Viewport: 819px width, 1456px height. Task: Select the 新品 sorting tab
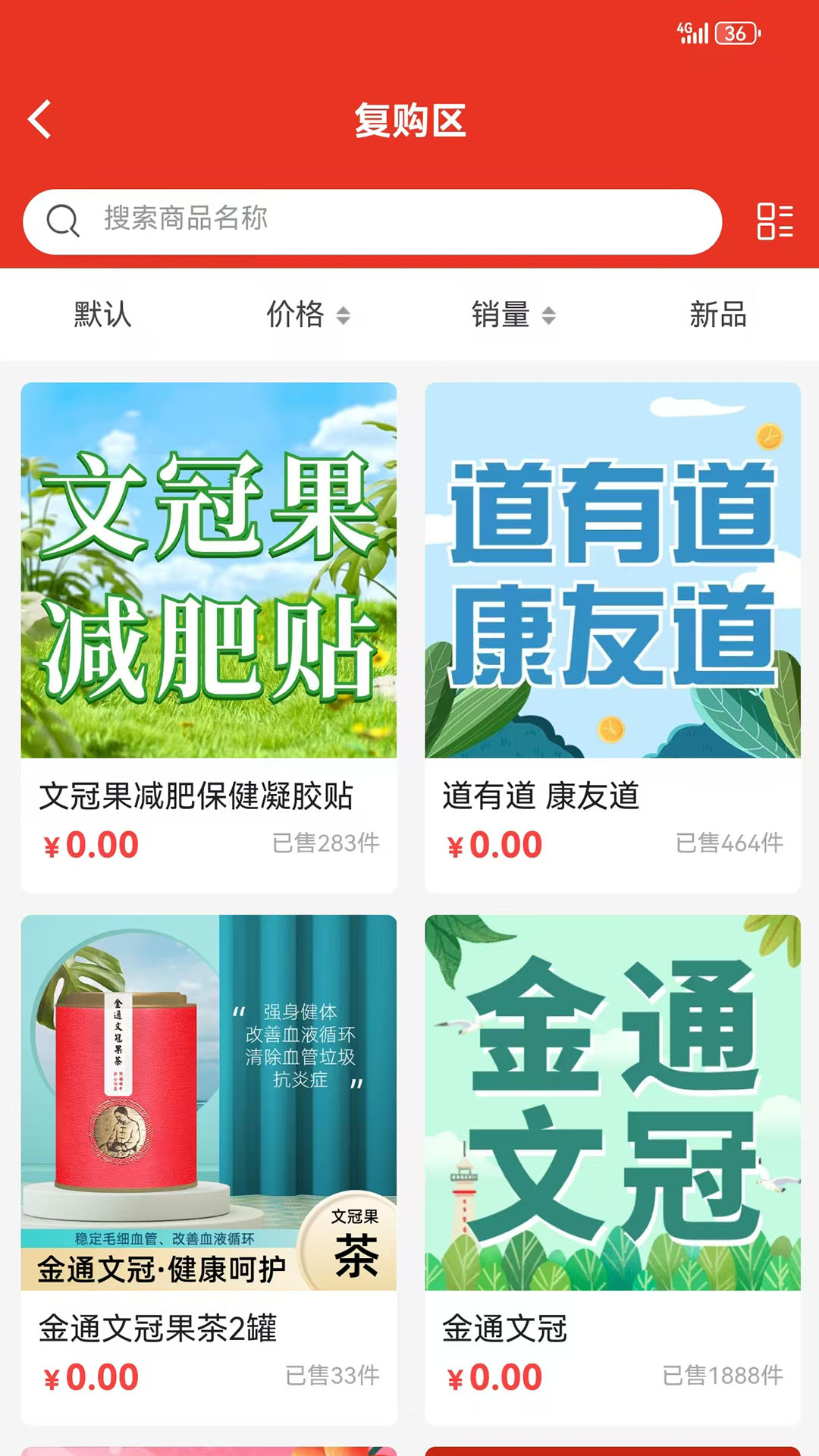[x=716, y=315]
